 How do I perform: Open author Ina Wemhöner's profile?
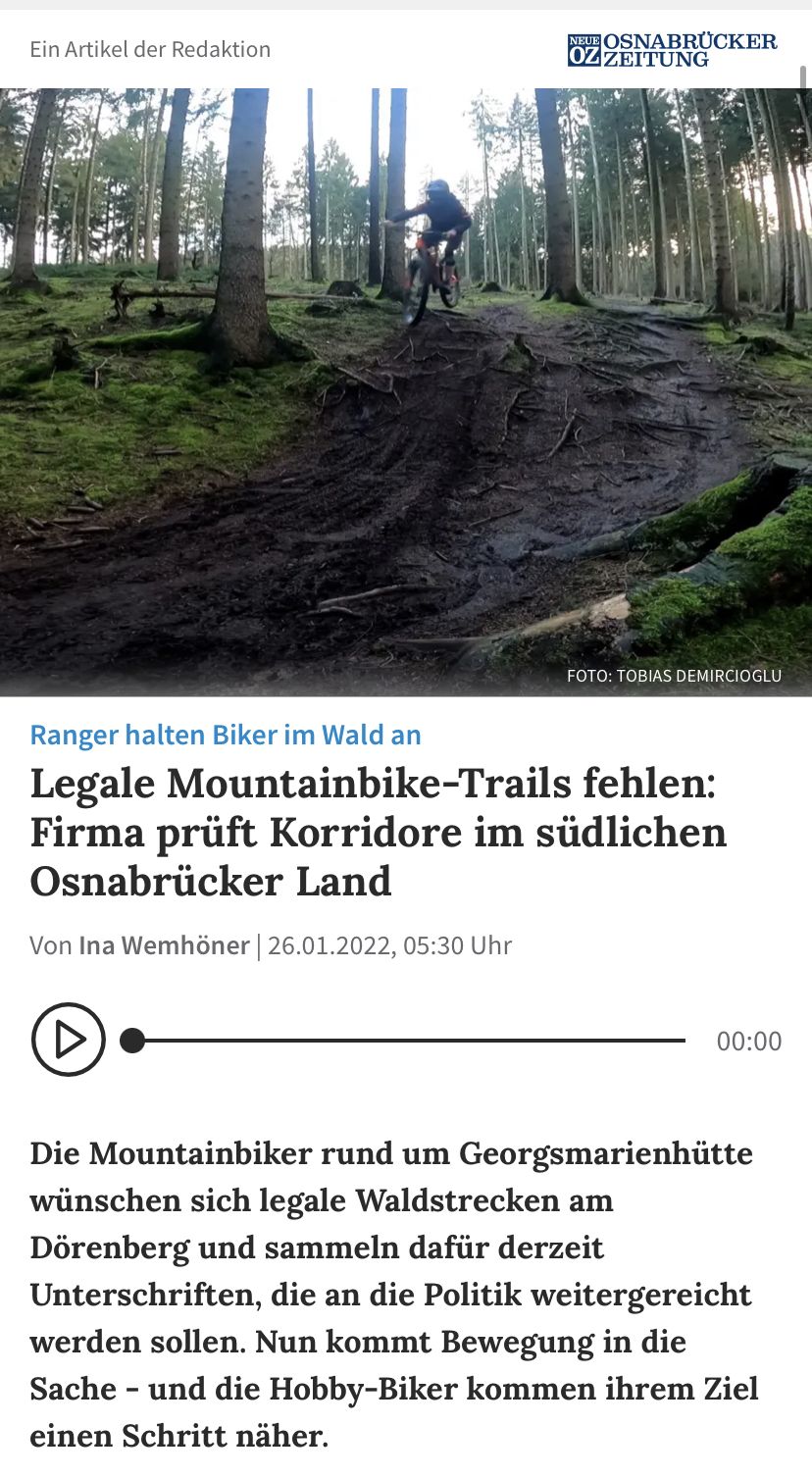(x=164, y=945)
